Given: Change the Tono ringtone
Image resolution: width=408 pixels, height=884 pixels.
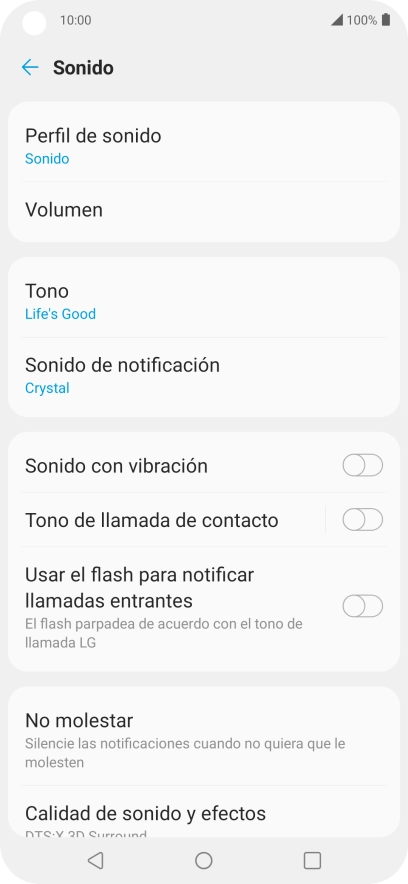Looking at the screenshot, I should coord(204,301).
